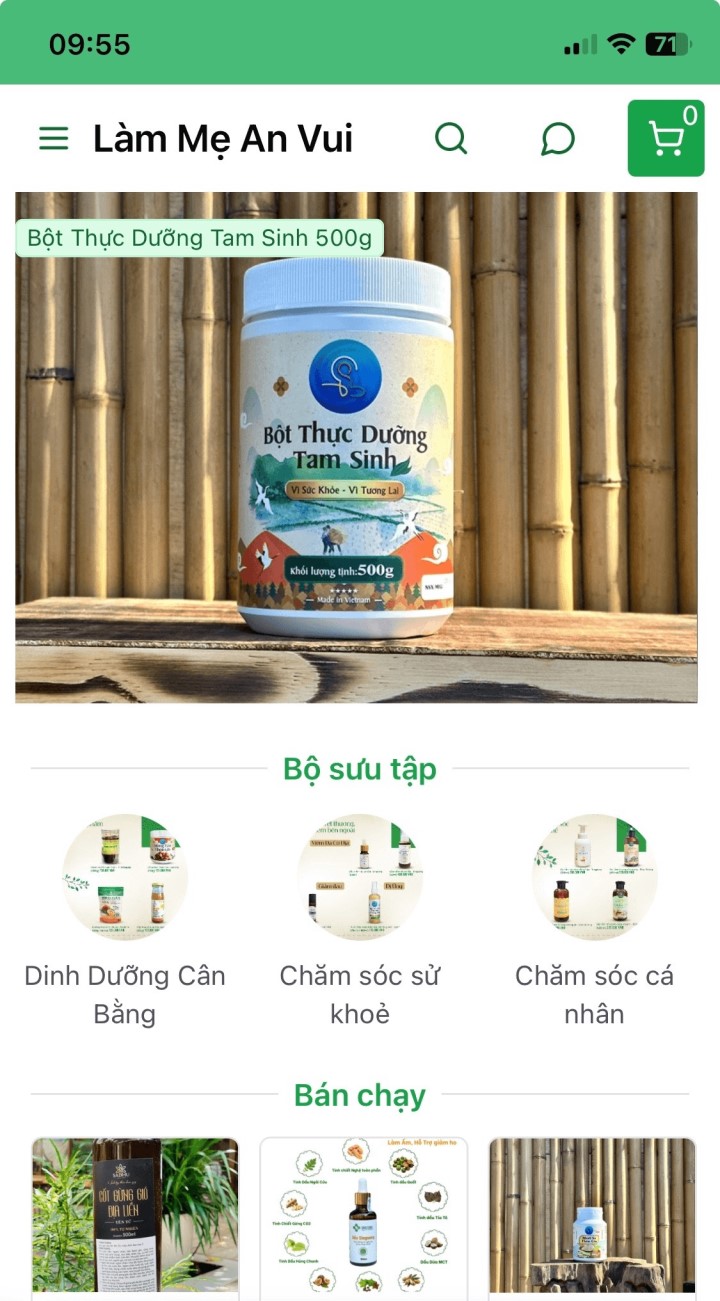This screenshot has width=720, height=1301.
Task: View the dropper bottle with ingredients product card
Action: [x=364, y=1216]
